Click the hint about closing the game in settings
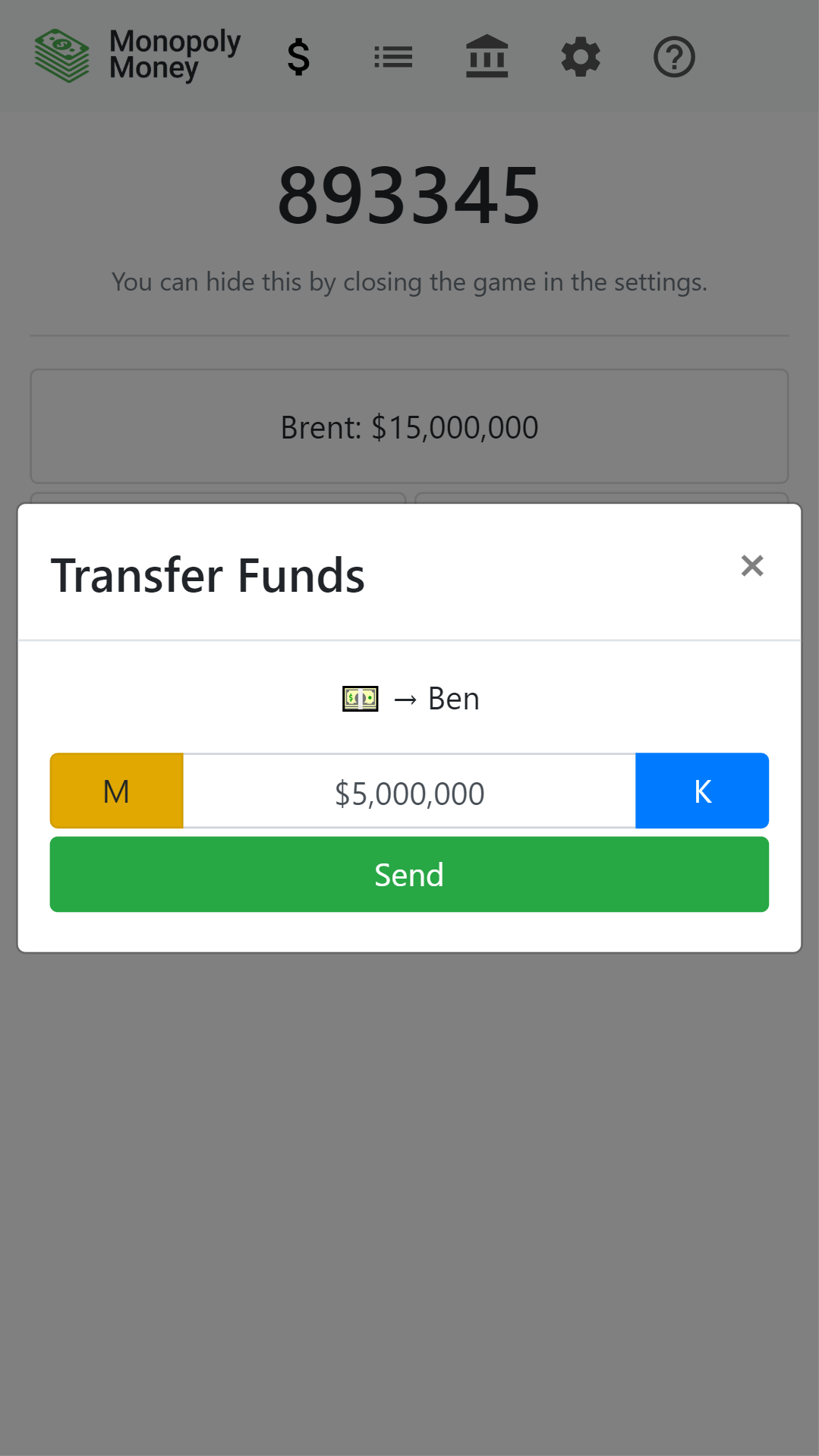Image resolution: width=819 pixels, height=1456 pixels. pos(409,281)
